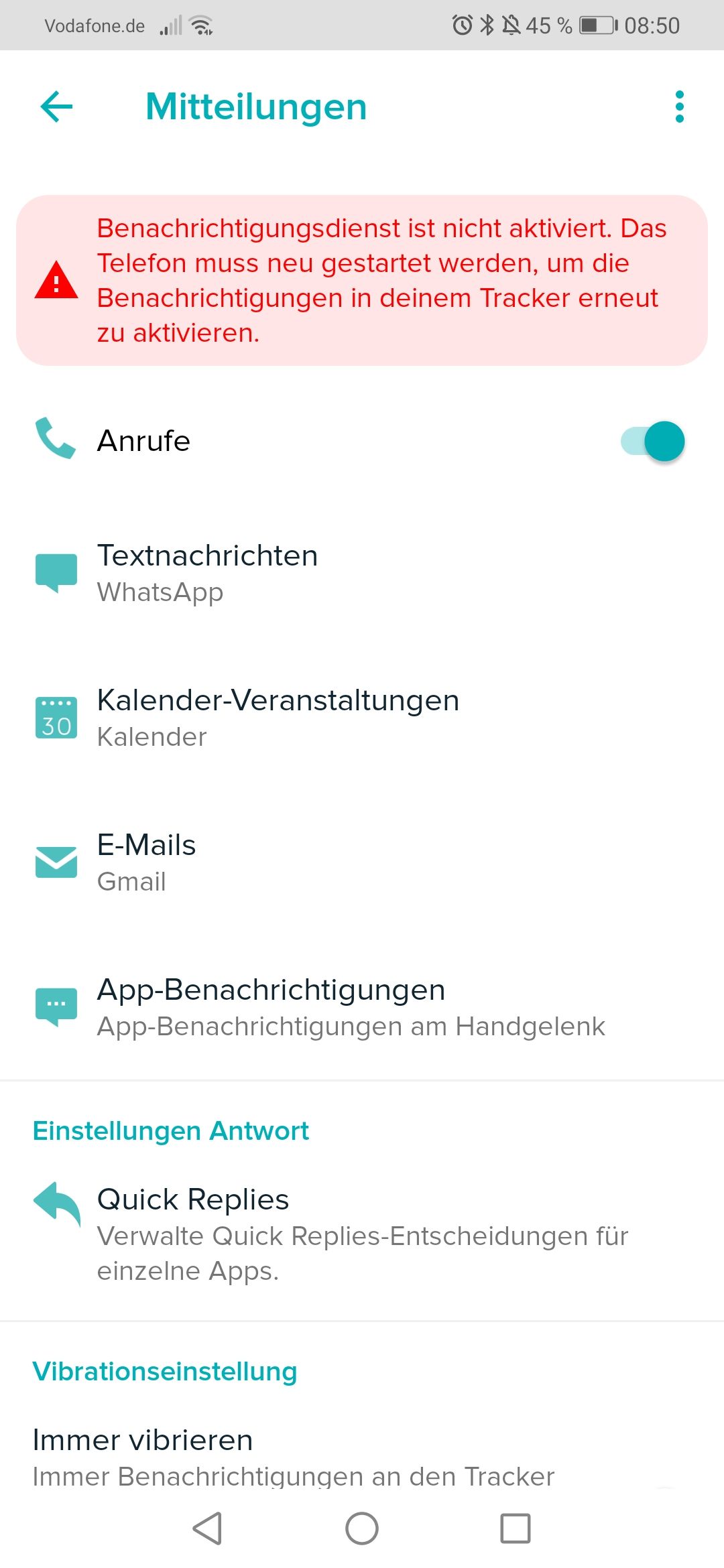Toggle the Anrufe switch off
The width and height of the screenshot is (724, 1568).
[653, 442]
